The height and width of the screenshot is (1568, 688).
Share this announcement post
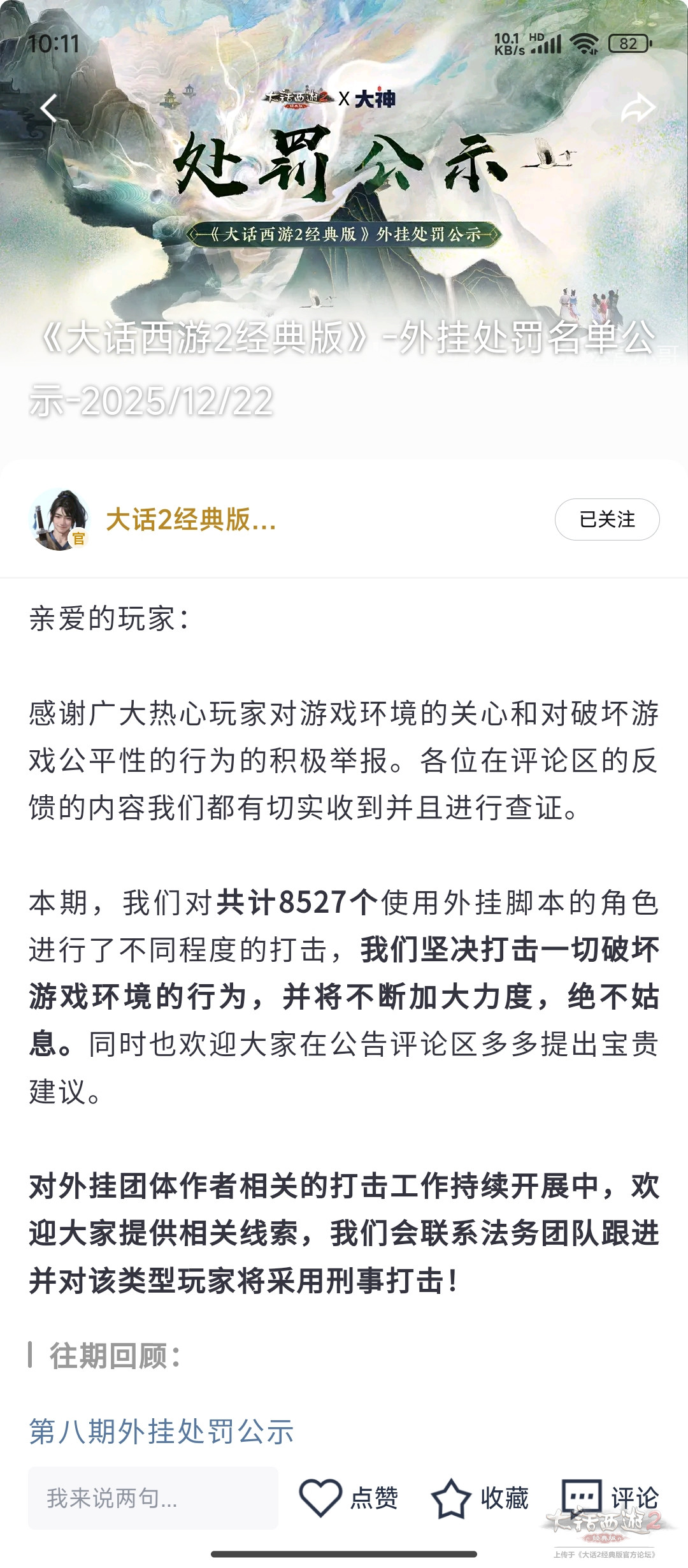pos(638,107)
